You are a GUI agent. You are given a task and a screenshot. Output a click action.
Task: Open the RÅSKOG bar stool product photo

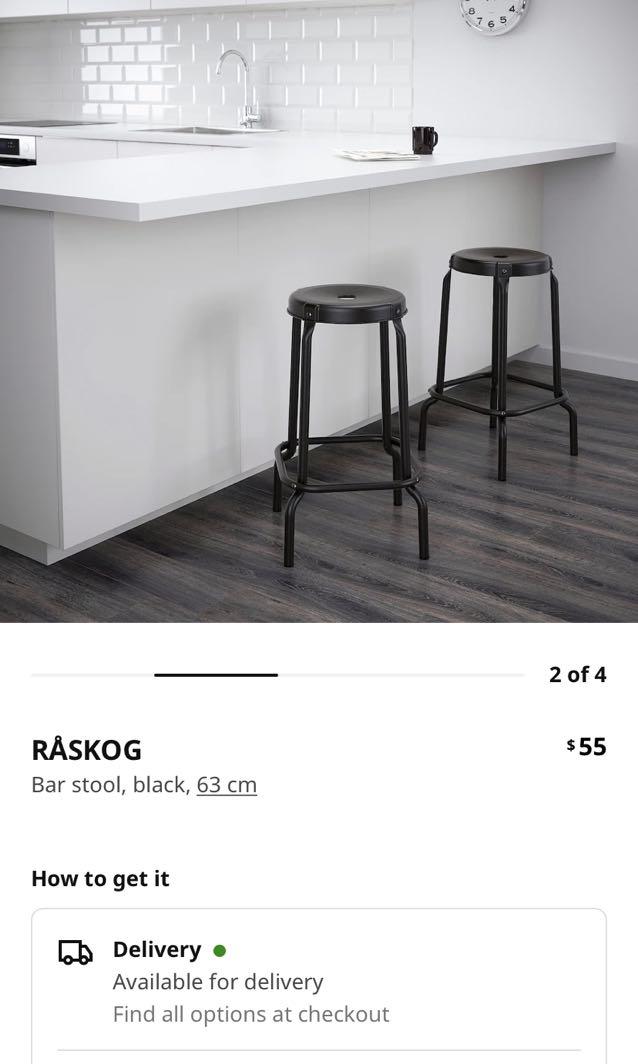[x=319, y=310]
